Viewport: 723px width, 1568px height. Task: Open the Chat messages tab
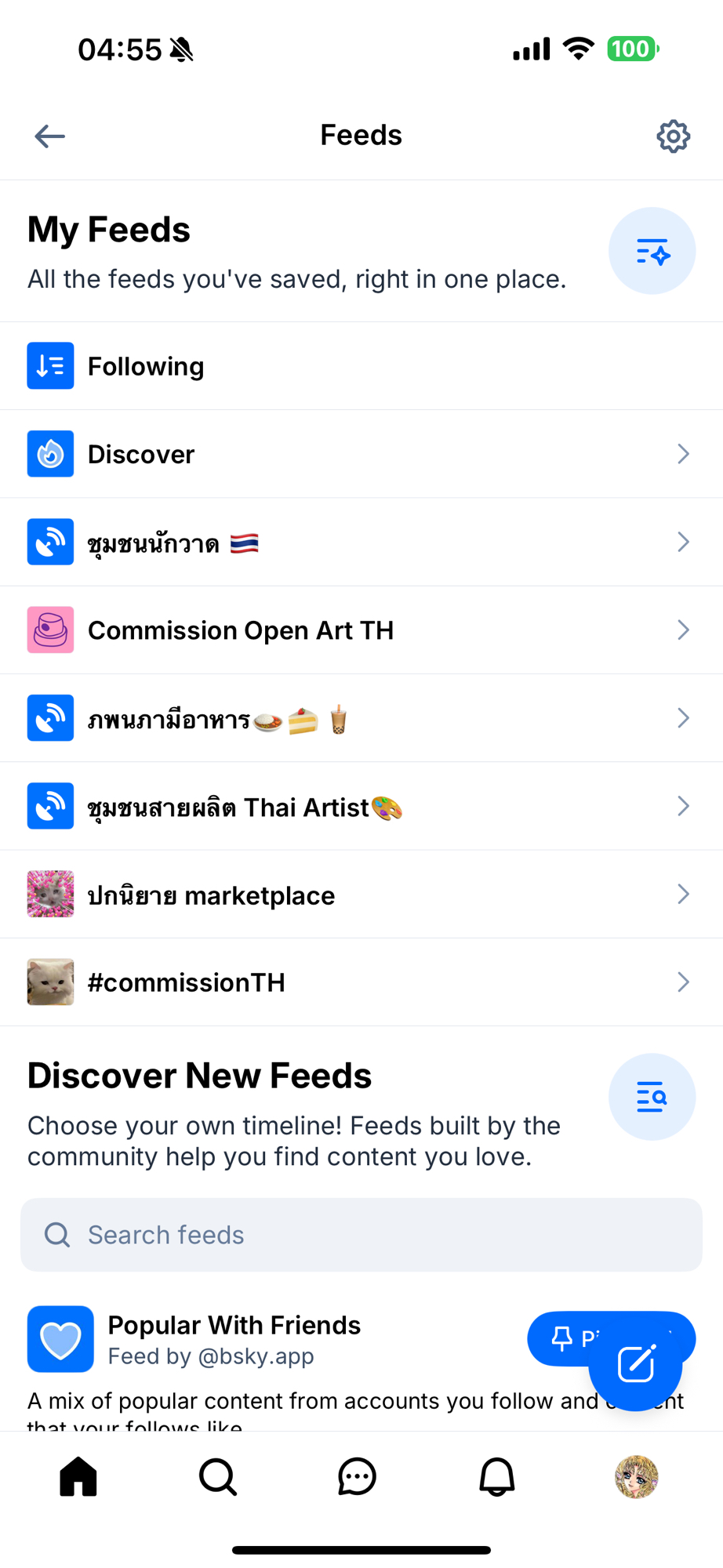pos(357,1477)
